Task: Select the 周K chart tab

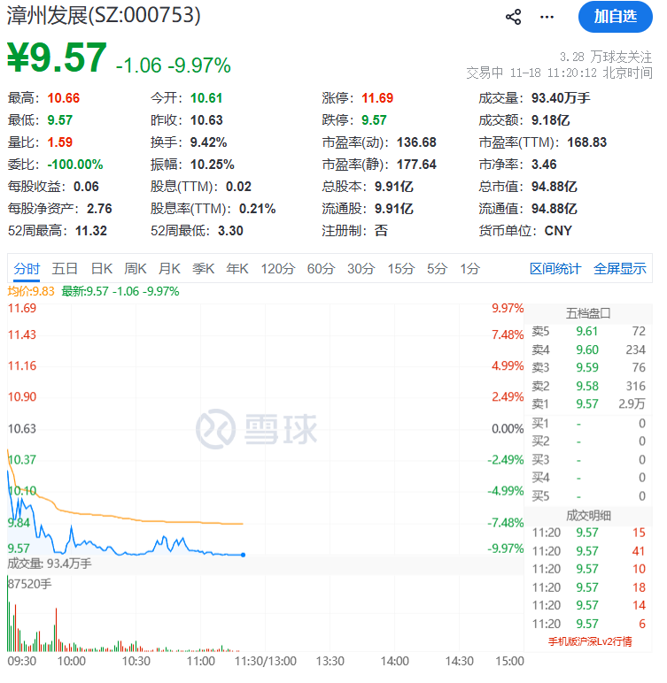Action: tap(135, 268)
